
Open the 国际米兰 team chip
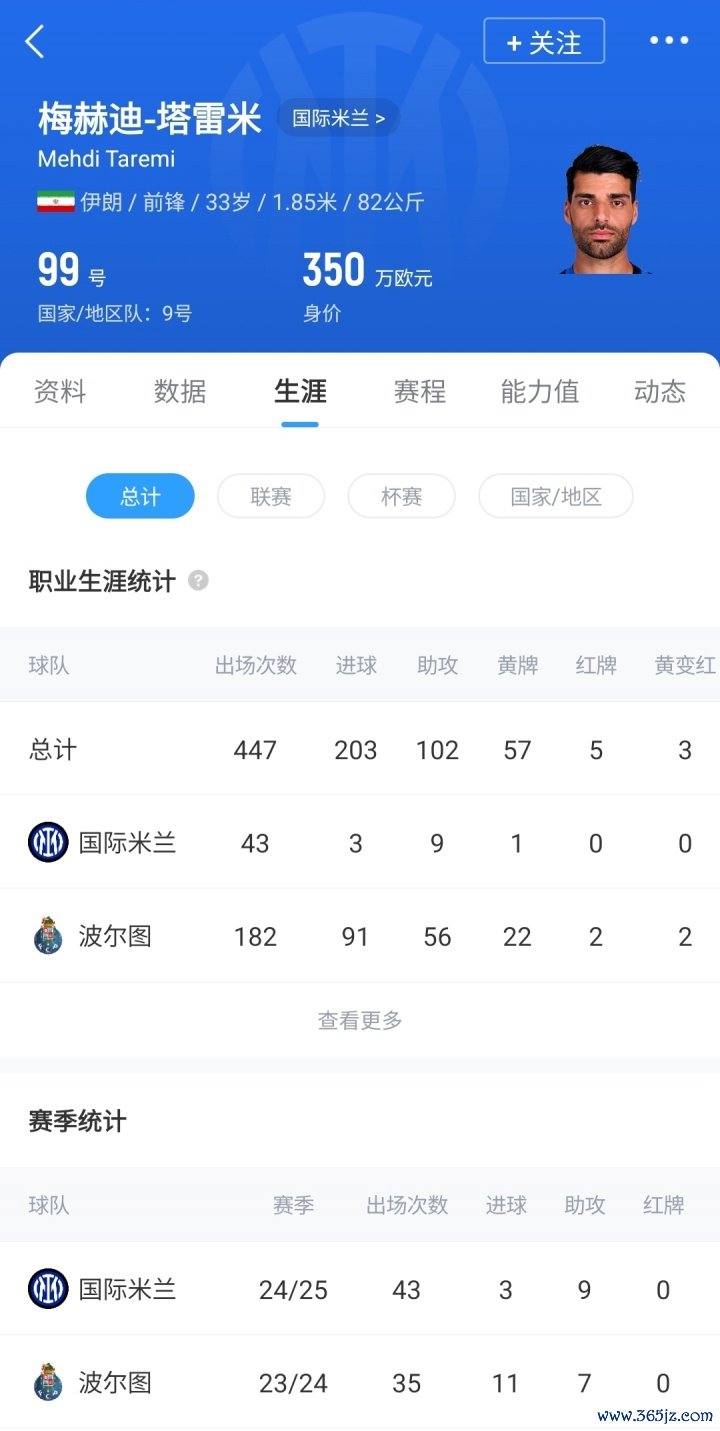(338, 118)
